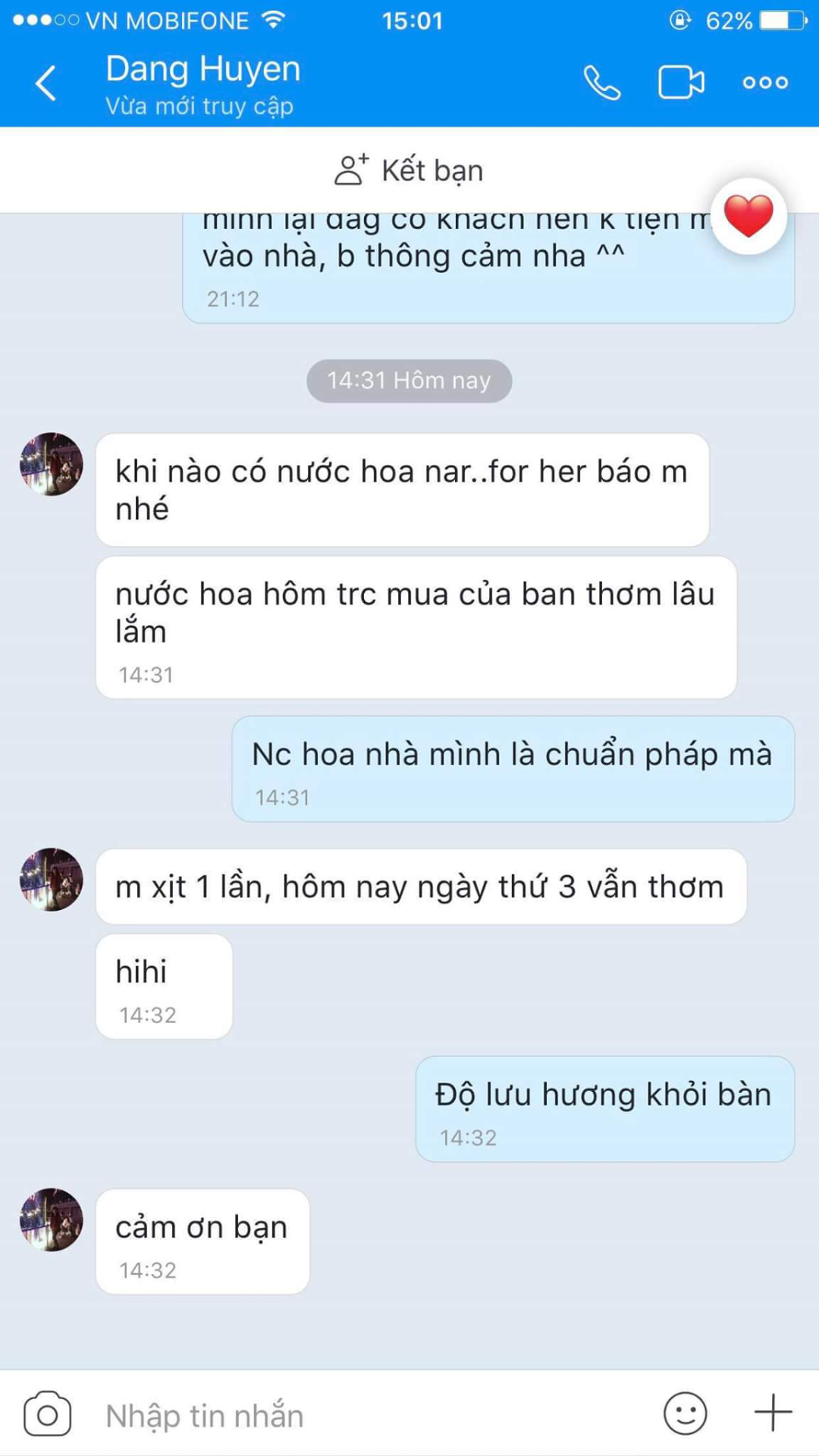Viewport: 819px width, 1456px height.
Task: Start a video call with Dang Huyen
Action: click(680, 83)
